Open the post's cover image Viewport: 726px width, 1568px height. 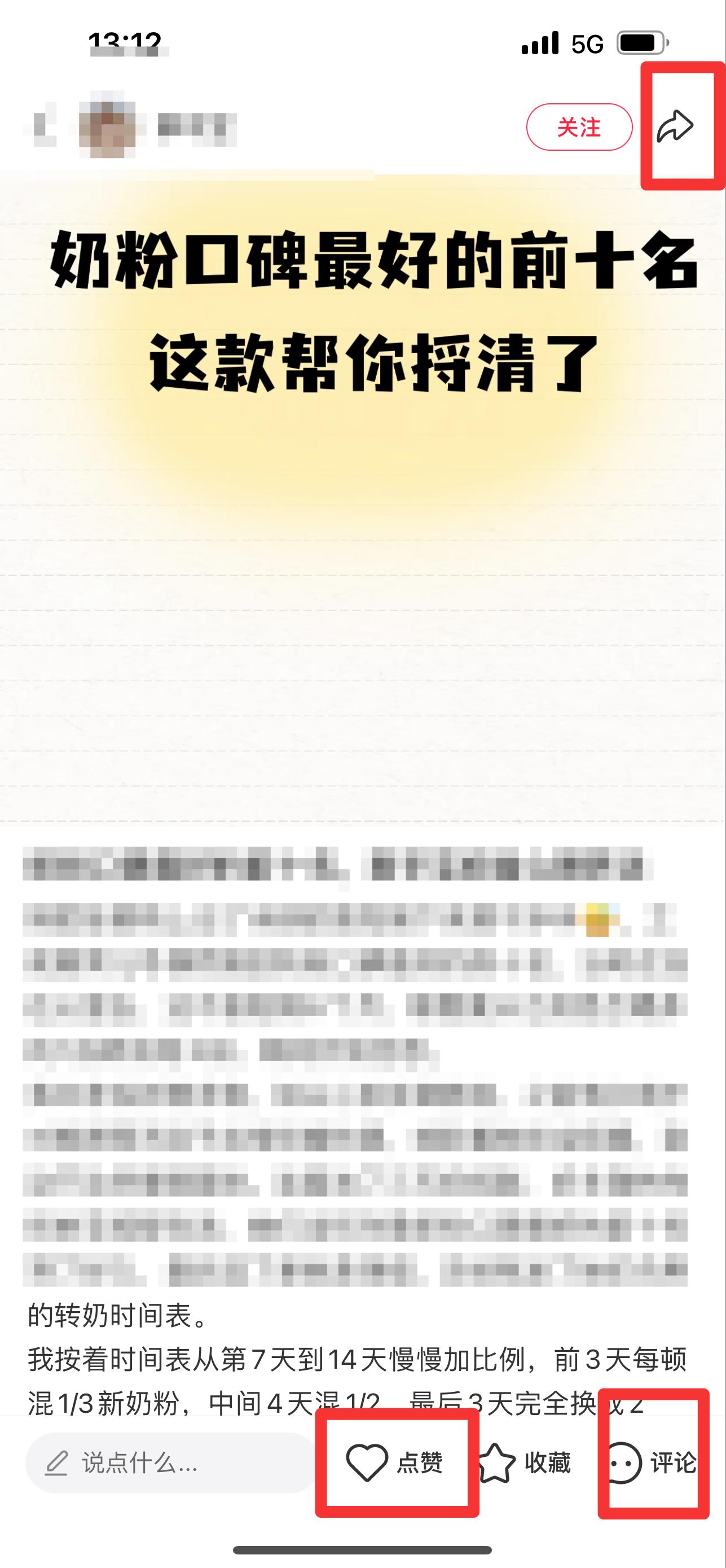point(363,499)
